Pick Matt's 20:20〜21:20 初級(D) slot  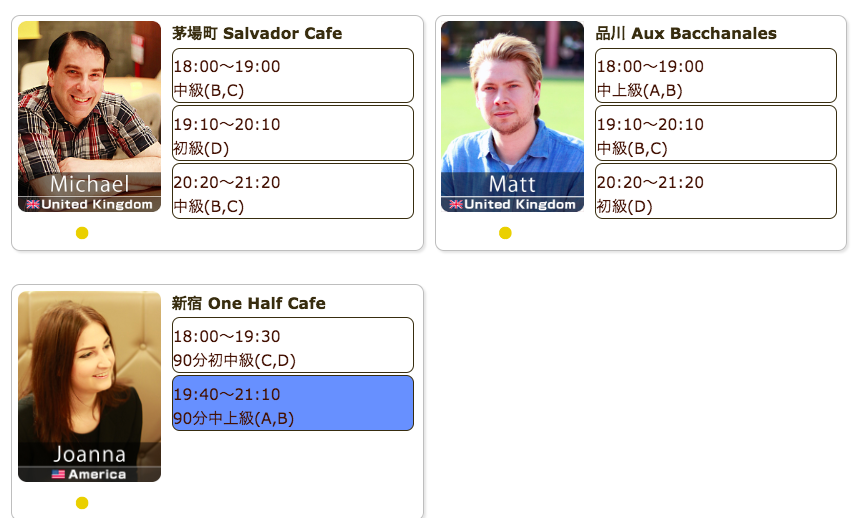point(715,191)
